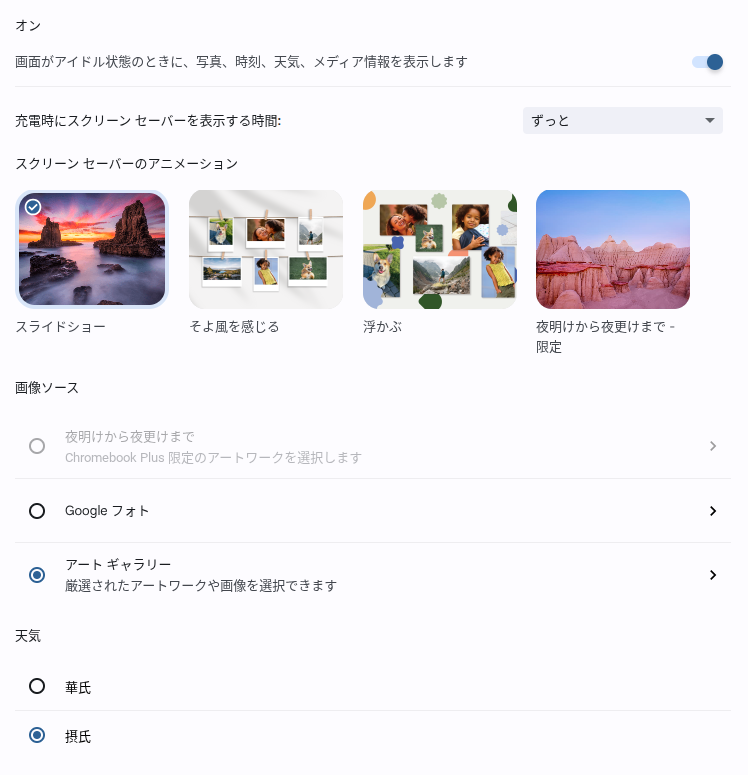Image resolution: width=748 pixels, height=775 pixels.
Task: Set weather unit to 華氏
Action: click(37, 686)
